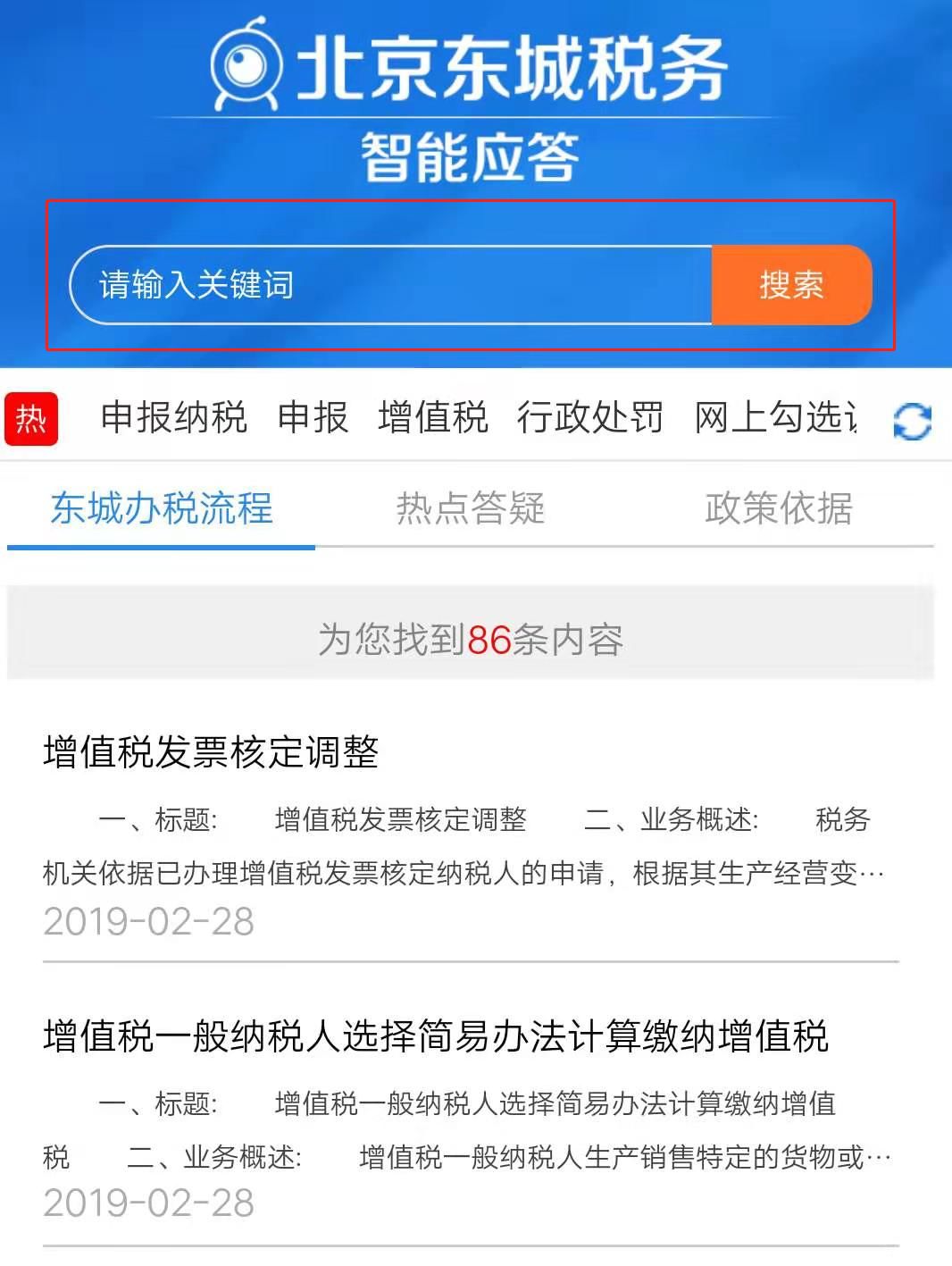
Task: Tap the orange 搜索 button
Action: point(790,285)
